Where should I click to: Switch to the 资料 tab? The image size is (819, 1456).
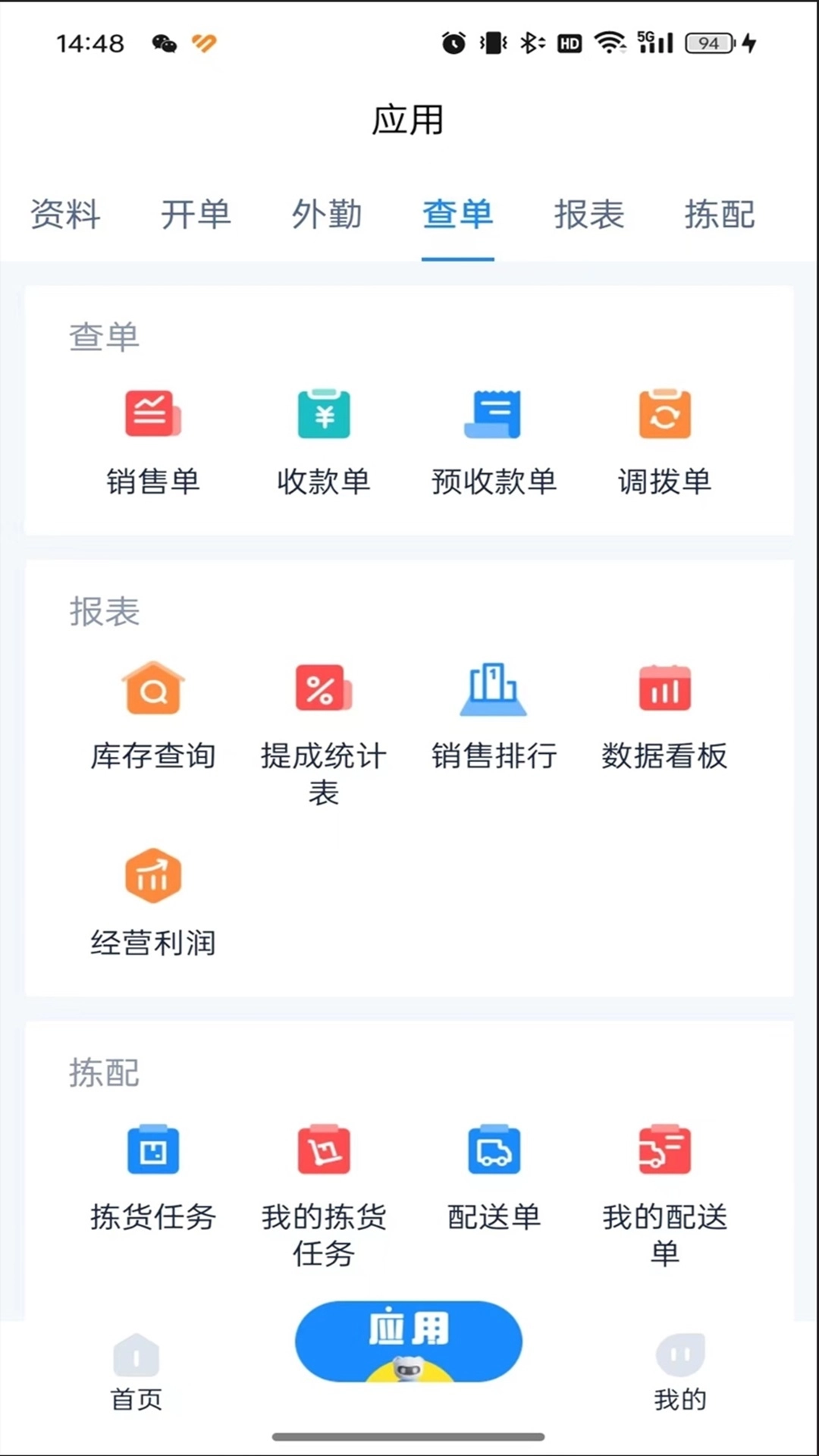click(65, 215)
